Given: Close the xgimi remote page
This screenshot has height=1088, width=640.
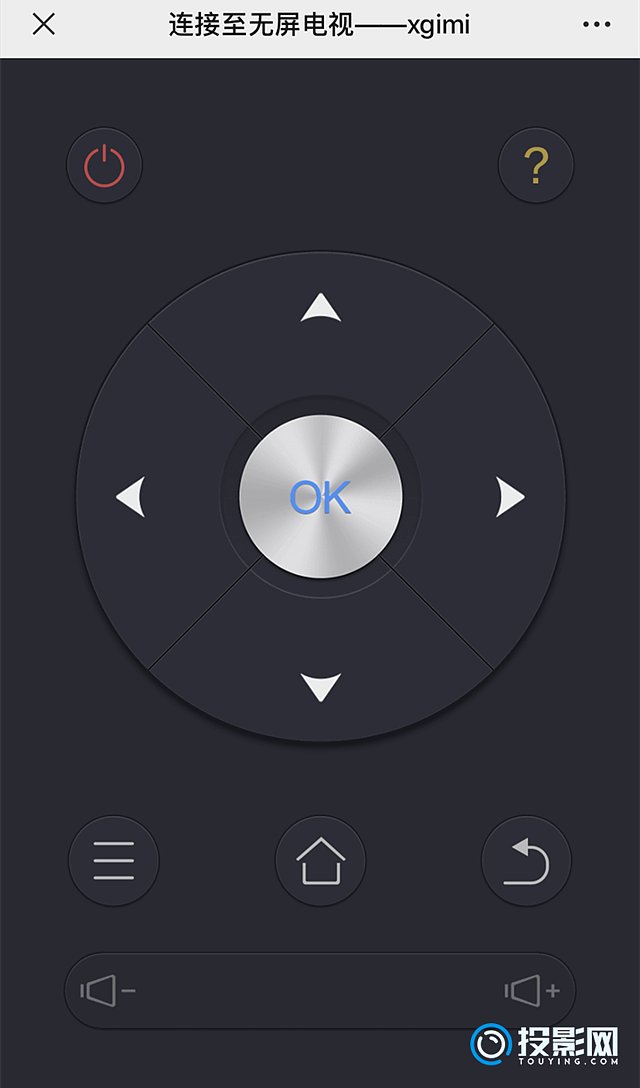Looking at the screenshot, I should point(44,25).
